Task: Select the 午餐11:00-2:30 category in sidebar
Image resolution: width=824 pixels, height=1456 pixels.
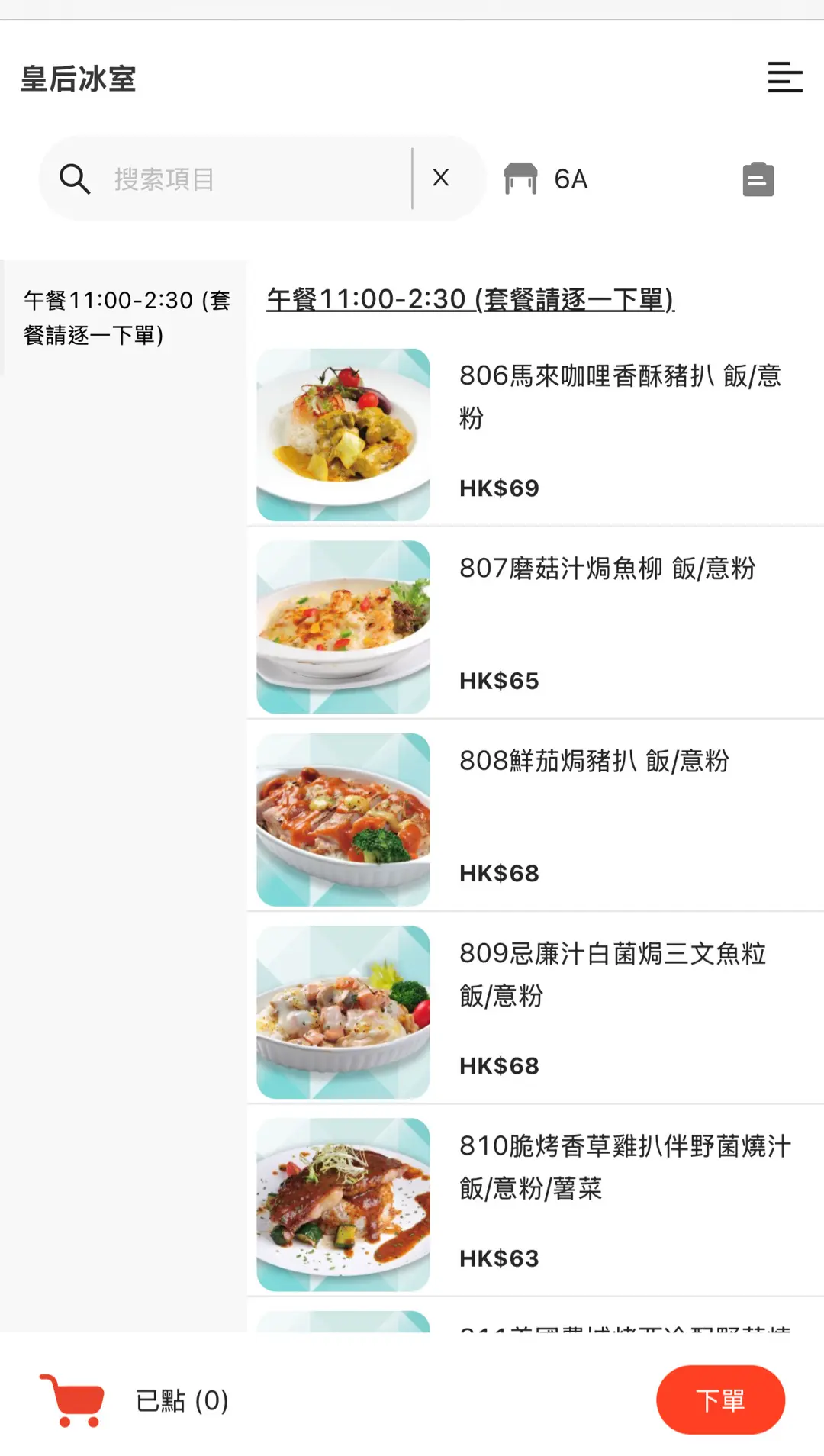Action: [126, 317]
